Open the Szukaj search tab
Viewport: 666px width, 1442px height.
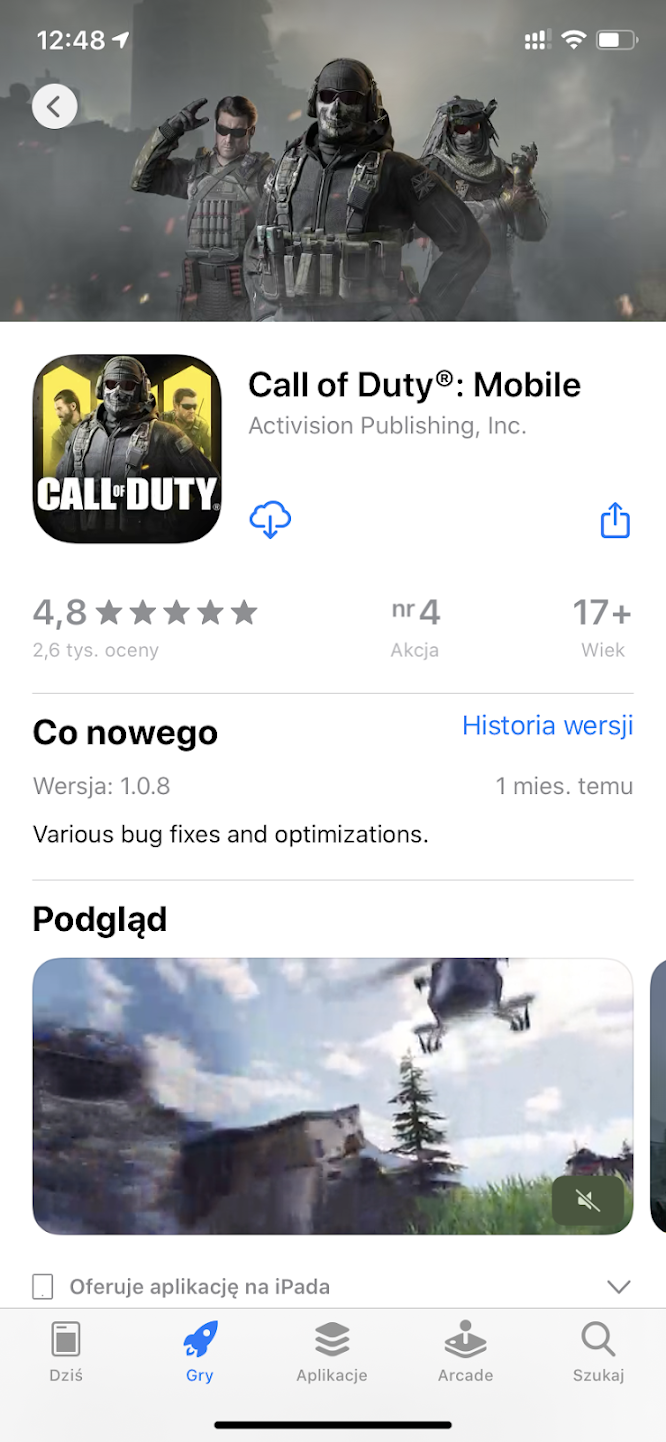598,1352
